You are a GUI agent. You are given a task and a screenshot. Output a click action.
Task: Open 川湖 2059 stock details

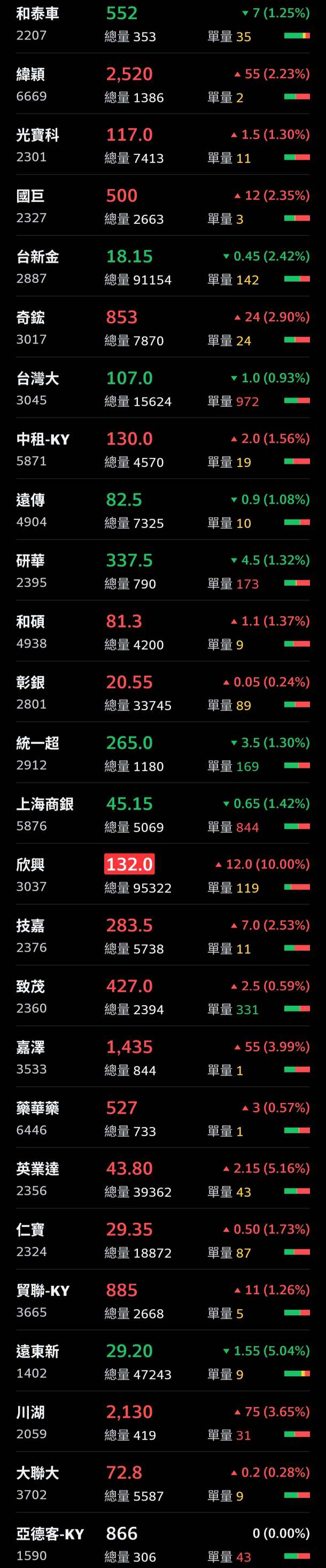(x=162, y=1423)
